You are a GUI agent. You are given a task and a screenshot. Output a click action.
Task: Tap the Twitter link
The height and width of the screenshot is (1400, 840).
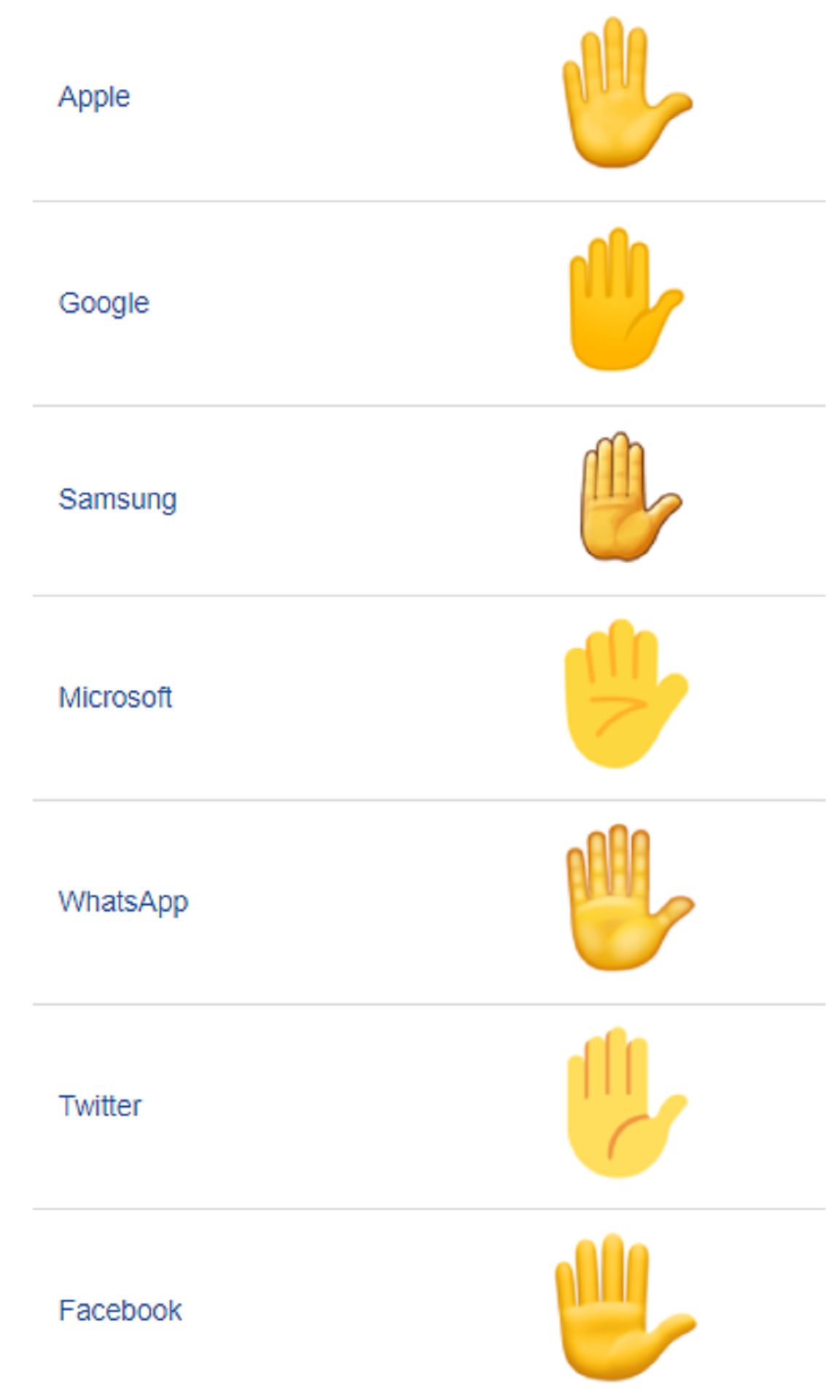pyautogui.click(x=100, y=1105)
